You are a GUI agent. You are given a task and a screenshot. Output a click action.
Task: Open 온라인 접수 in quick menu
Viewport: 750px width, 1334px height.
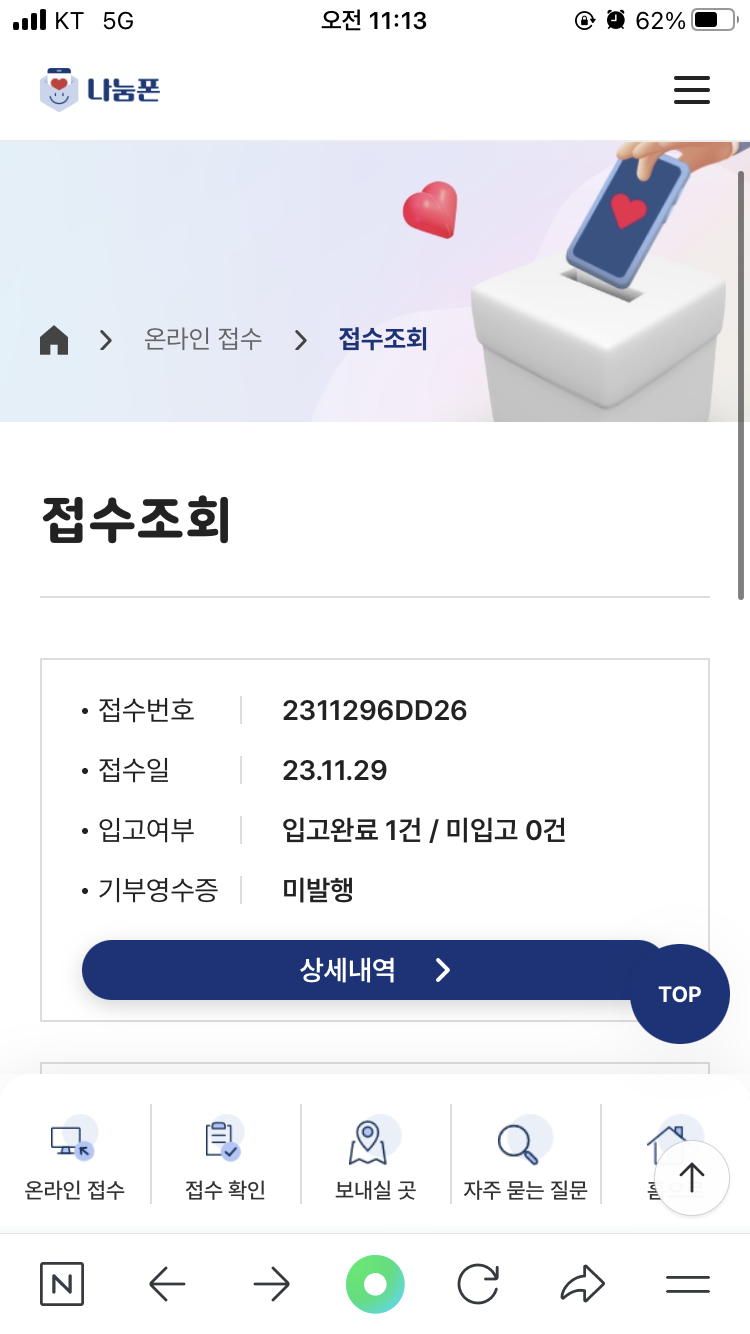click(x=75, y=1160)
